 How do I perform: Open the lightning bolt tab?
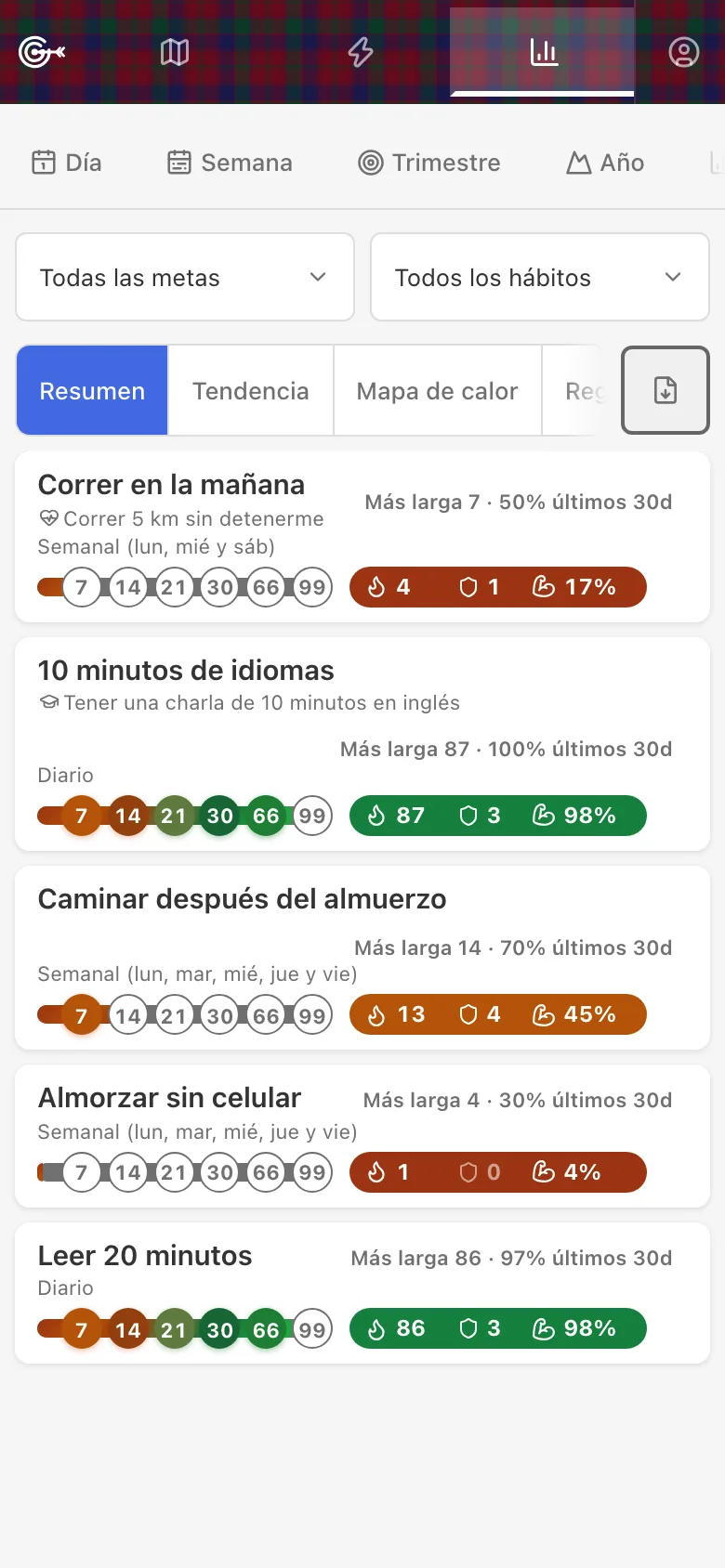coord(360,52)
